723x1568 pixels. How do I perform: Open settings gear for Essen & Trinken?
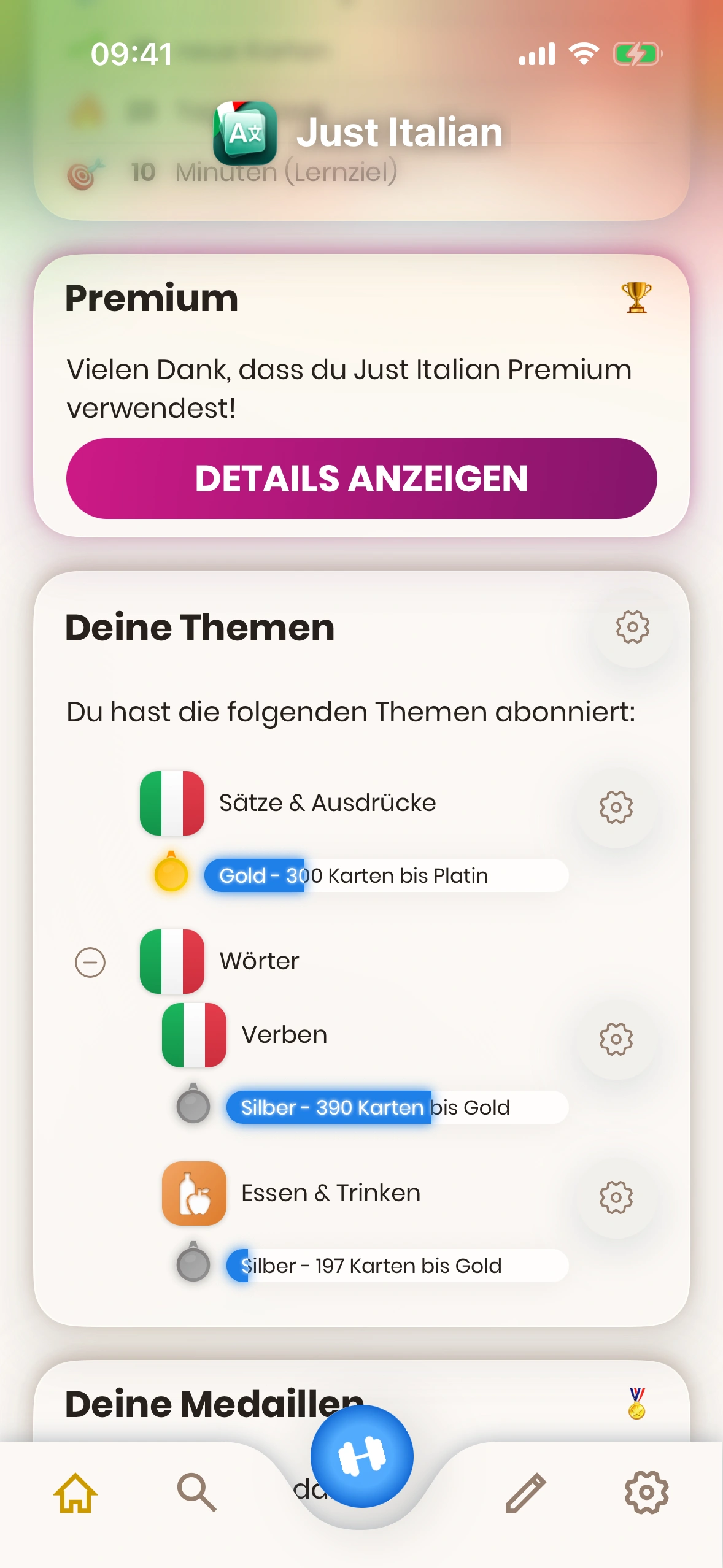616,1197
